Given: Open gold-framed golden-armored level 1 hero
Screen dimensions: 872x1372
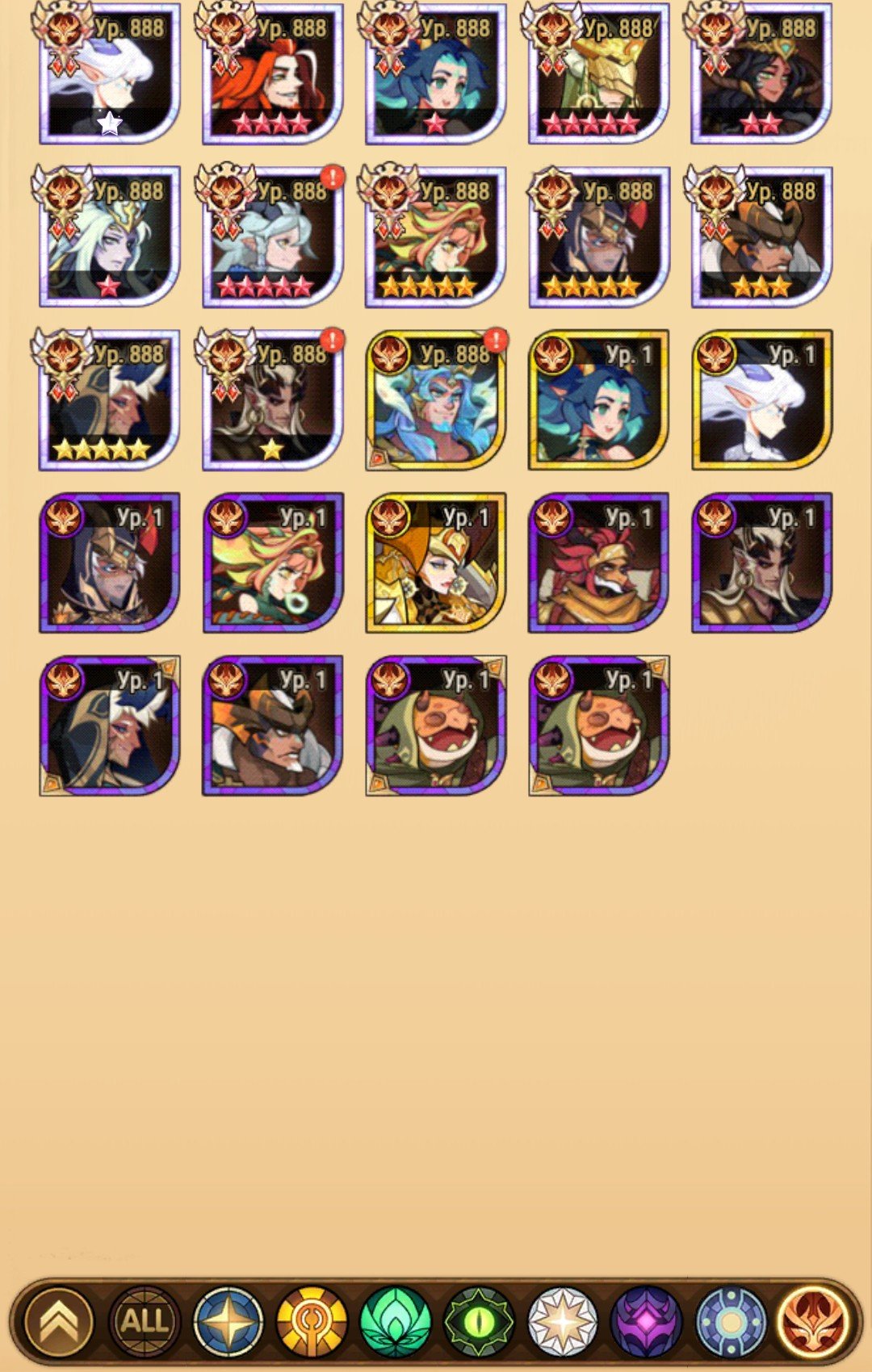Looking at the screenshot, I should [436, 563].
